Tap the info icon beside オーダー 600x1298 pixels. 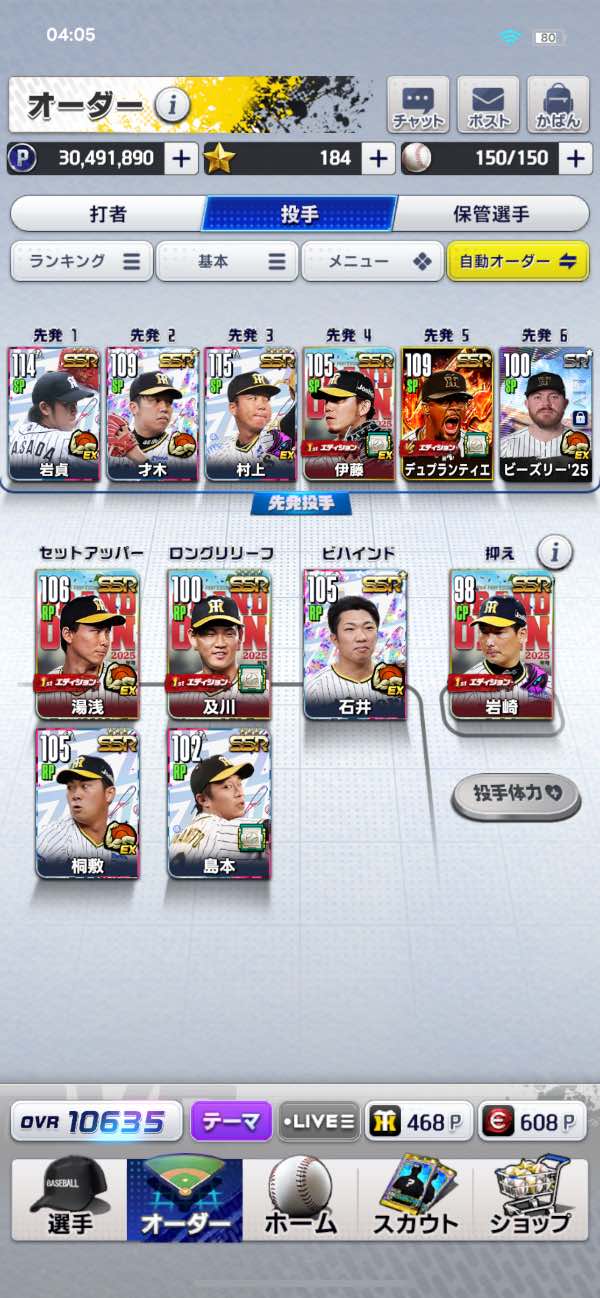pyautogui.click(x=172, y=104)
